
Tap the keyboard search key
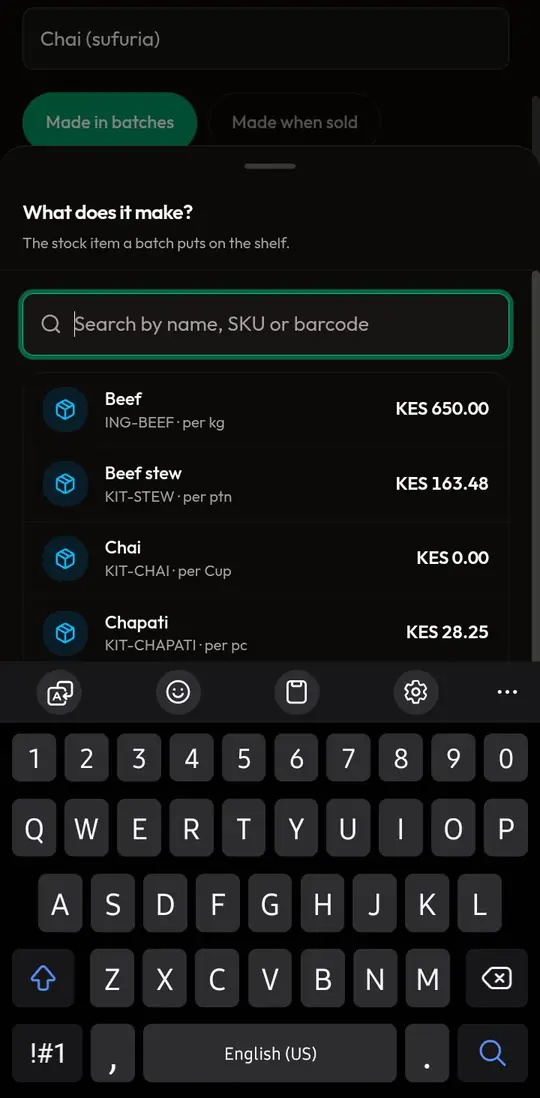click(x=492, y=1052)
